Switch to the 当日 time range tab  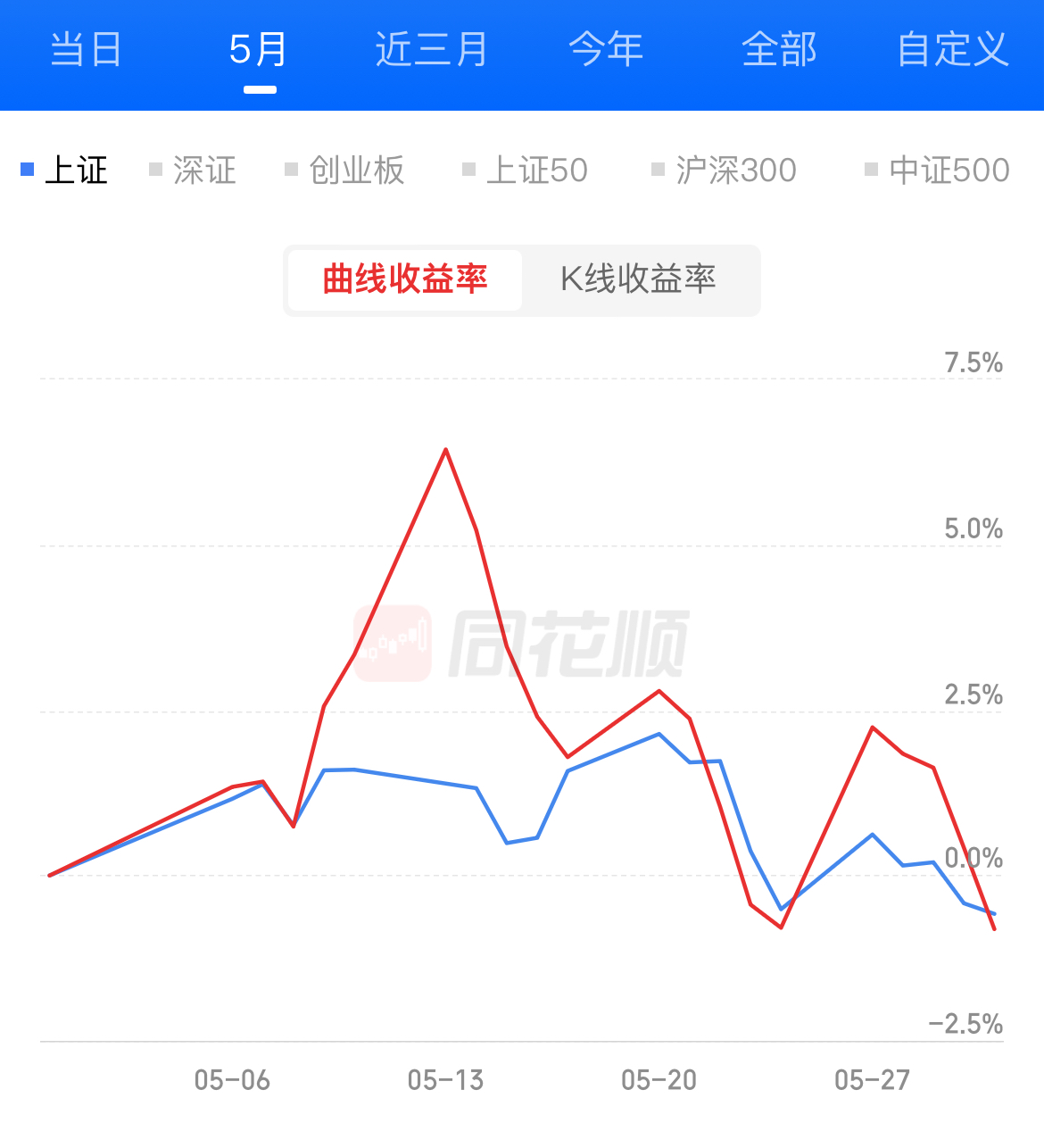[x=86, y=50]
